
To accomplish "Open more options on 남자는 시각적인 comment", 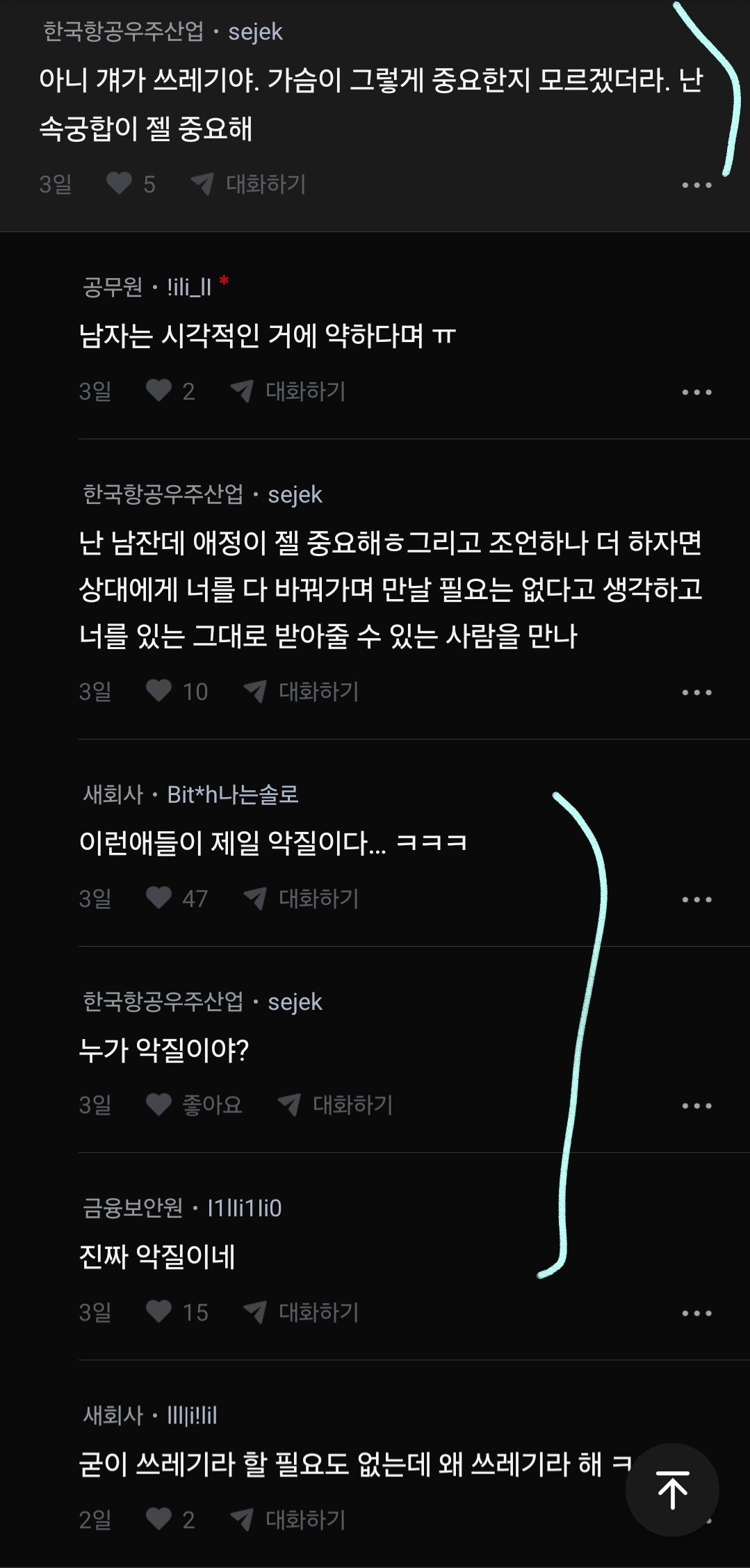I will coord(696,392).
